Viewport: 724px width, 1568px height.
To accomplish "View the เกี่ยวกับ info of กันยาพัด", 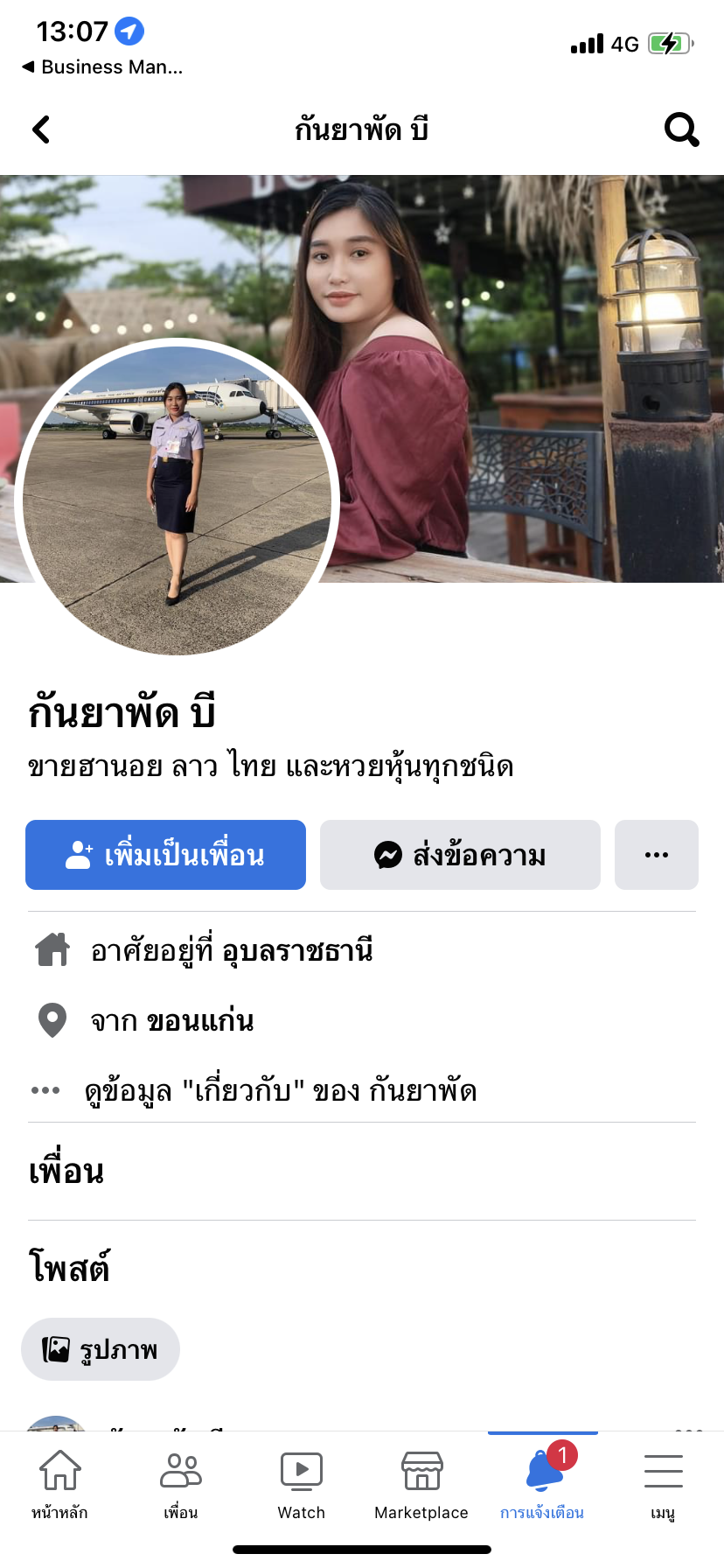I will point(280,1091).
